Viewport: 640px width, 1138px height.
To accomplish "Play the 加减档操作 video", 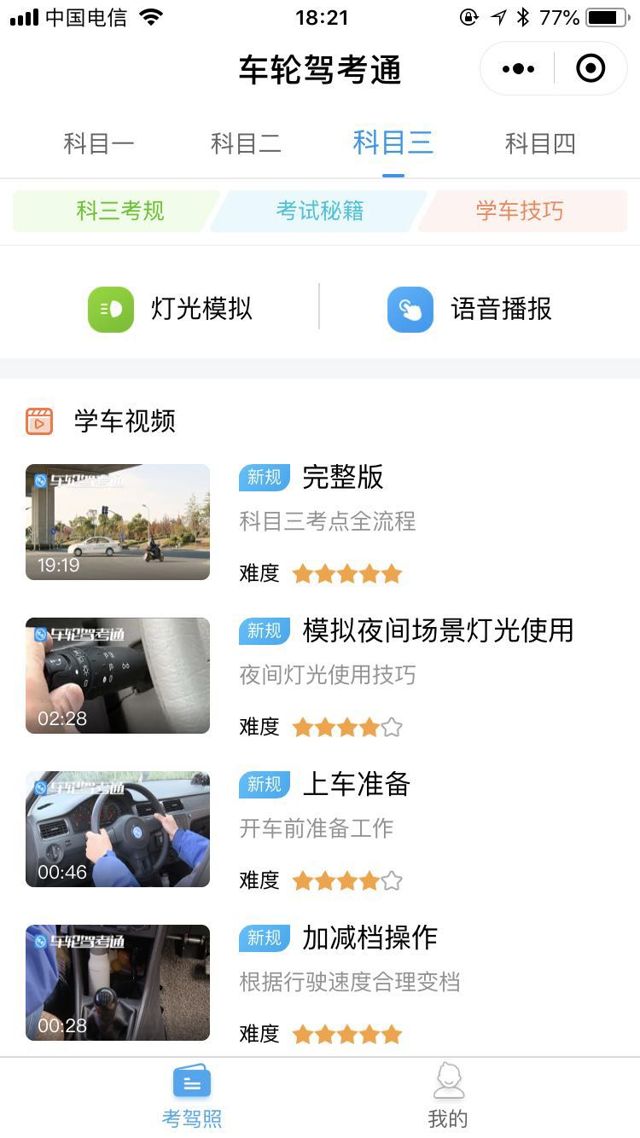I will 118,983.
